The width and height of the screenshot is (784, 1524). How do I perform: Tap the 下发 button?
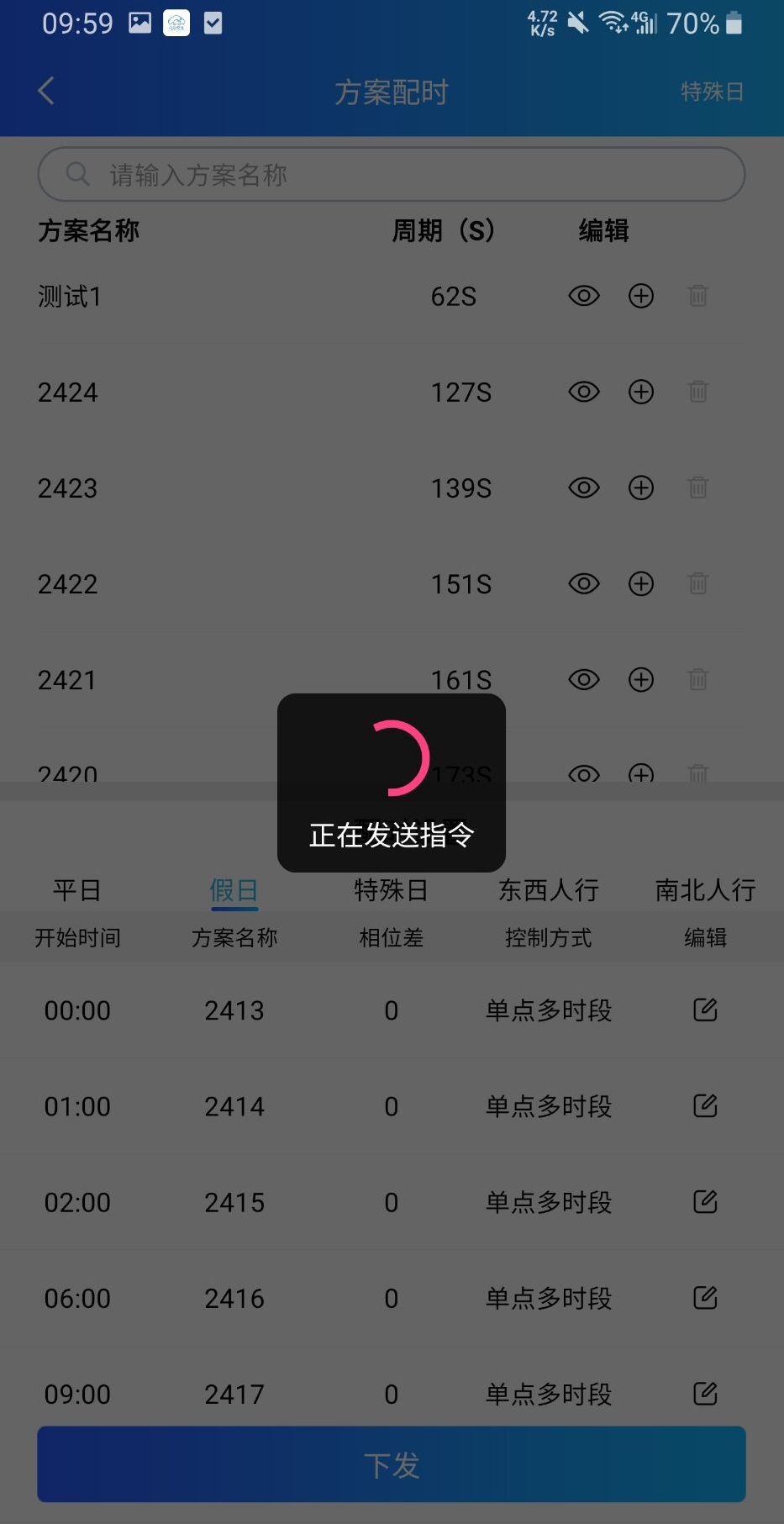click(391, 1464)
